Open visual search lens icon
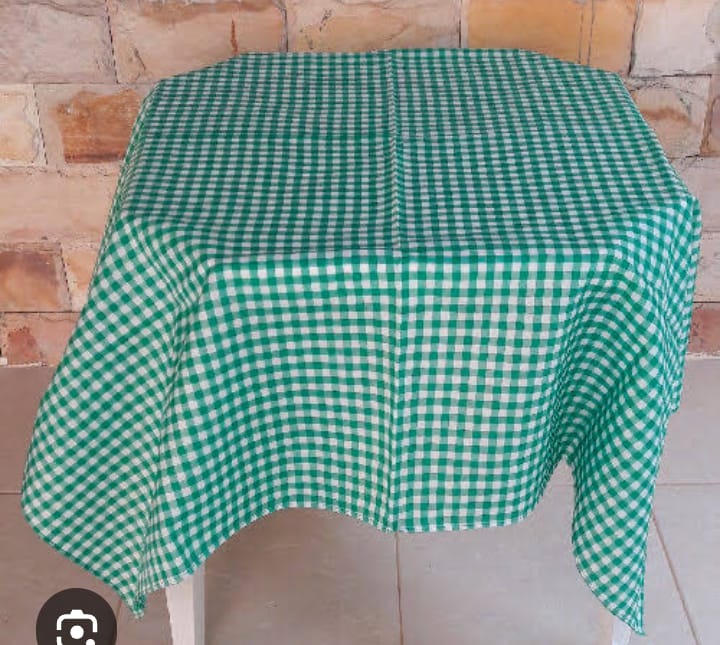The image size is (720, 645). [x=76, y=625]
